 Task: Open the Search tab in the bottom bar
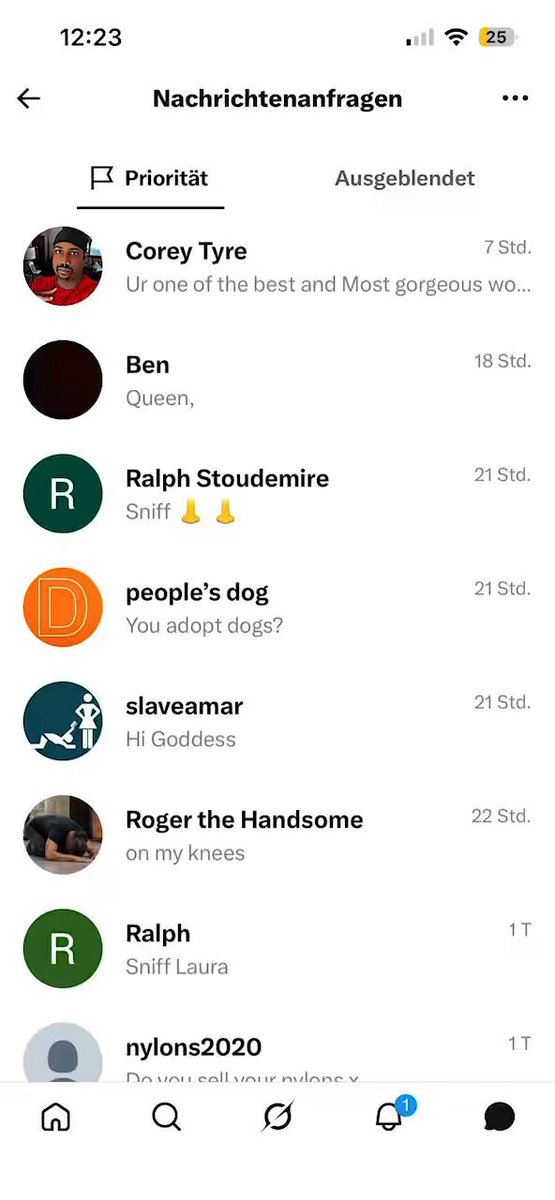tap(166, 1117)
